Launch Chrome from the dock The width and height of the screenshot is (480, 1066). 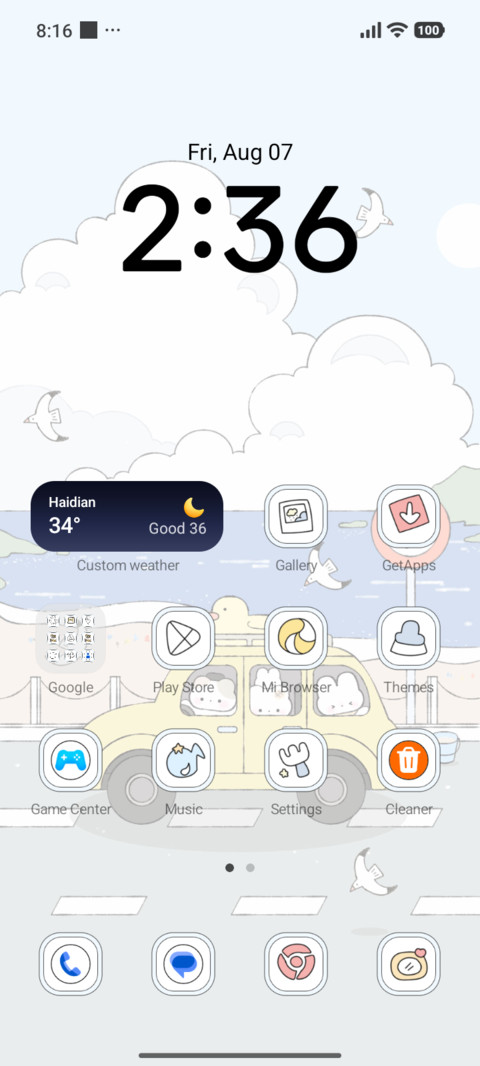coord(296,964)
